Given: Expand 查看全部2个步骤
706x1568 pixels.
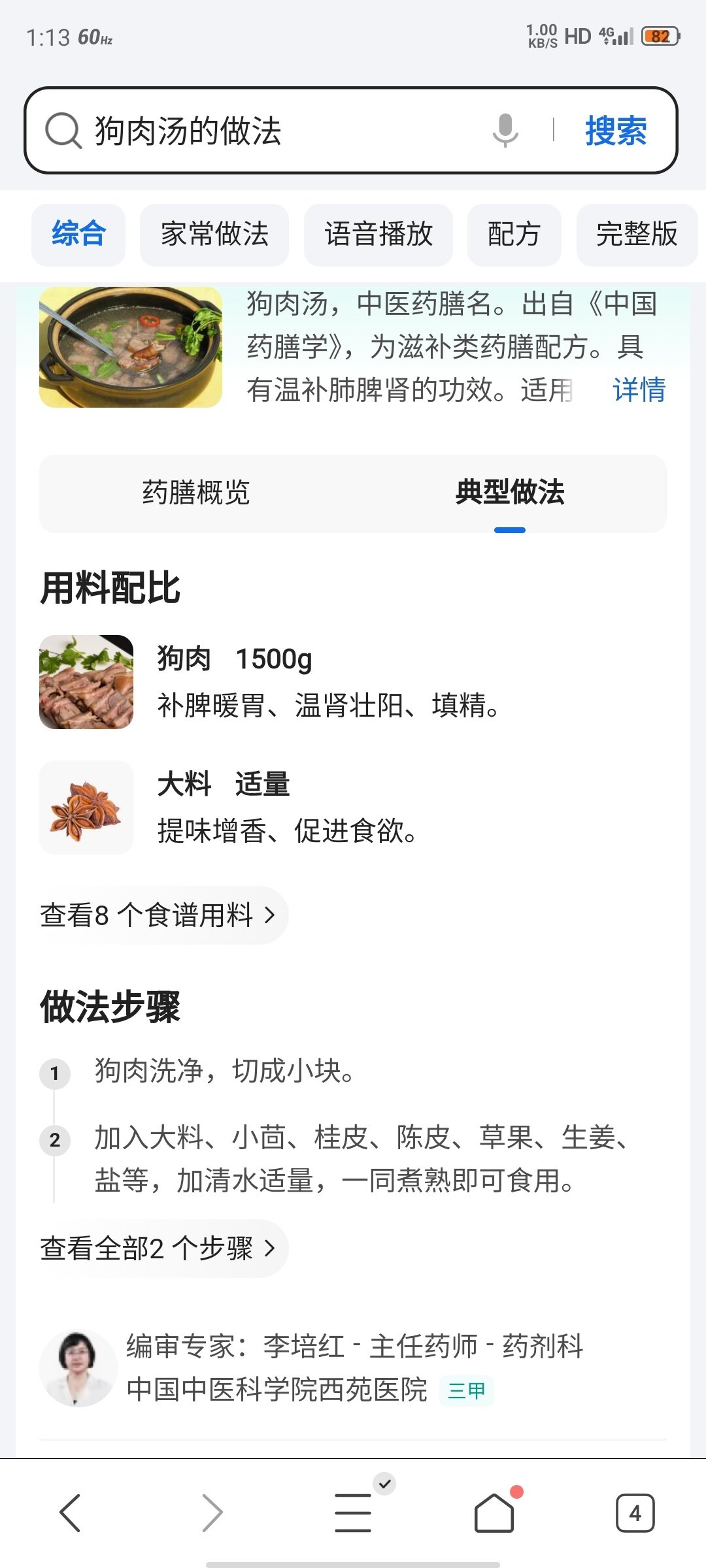Looking at the screenshot, I should pos(158,1249).
